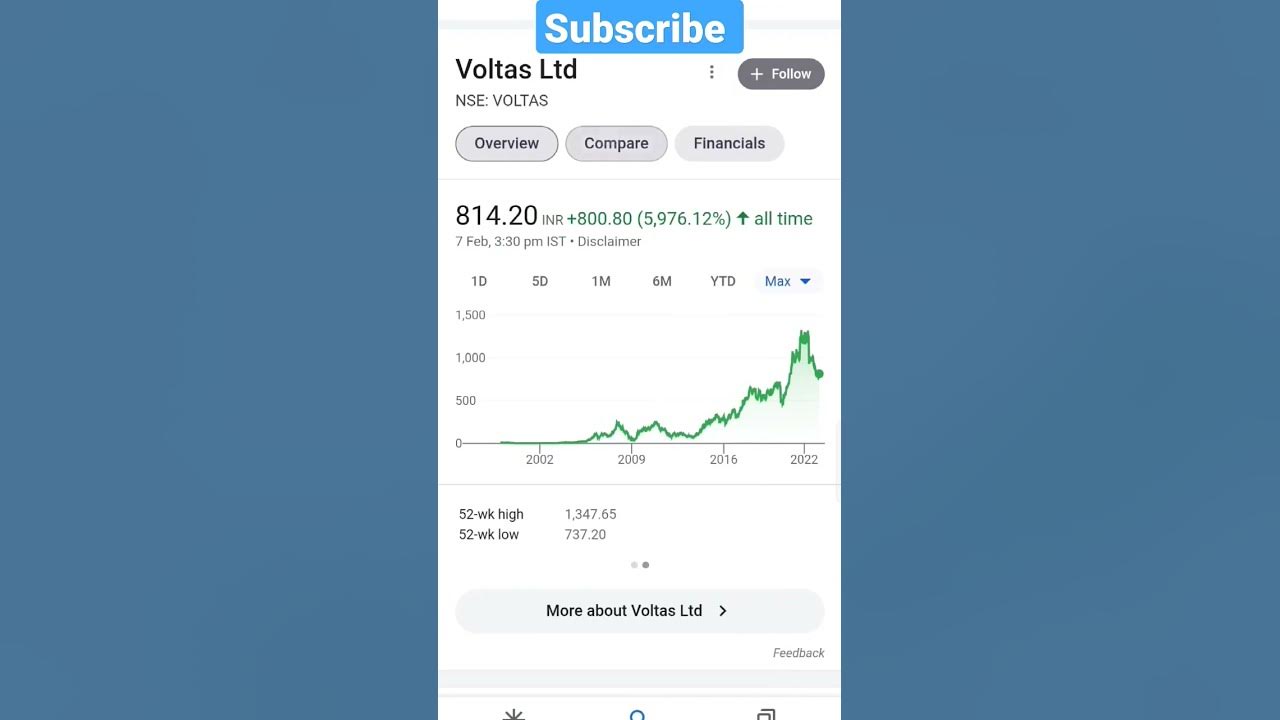Follow the Voltas Ltd stock
This screenshot has width=1280, height=720.
[x=781, y=74]
